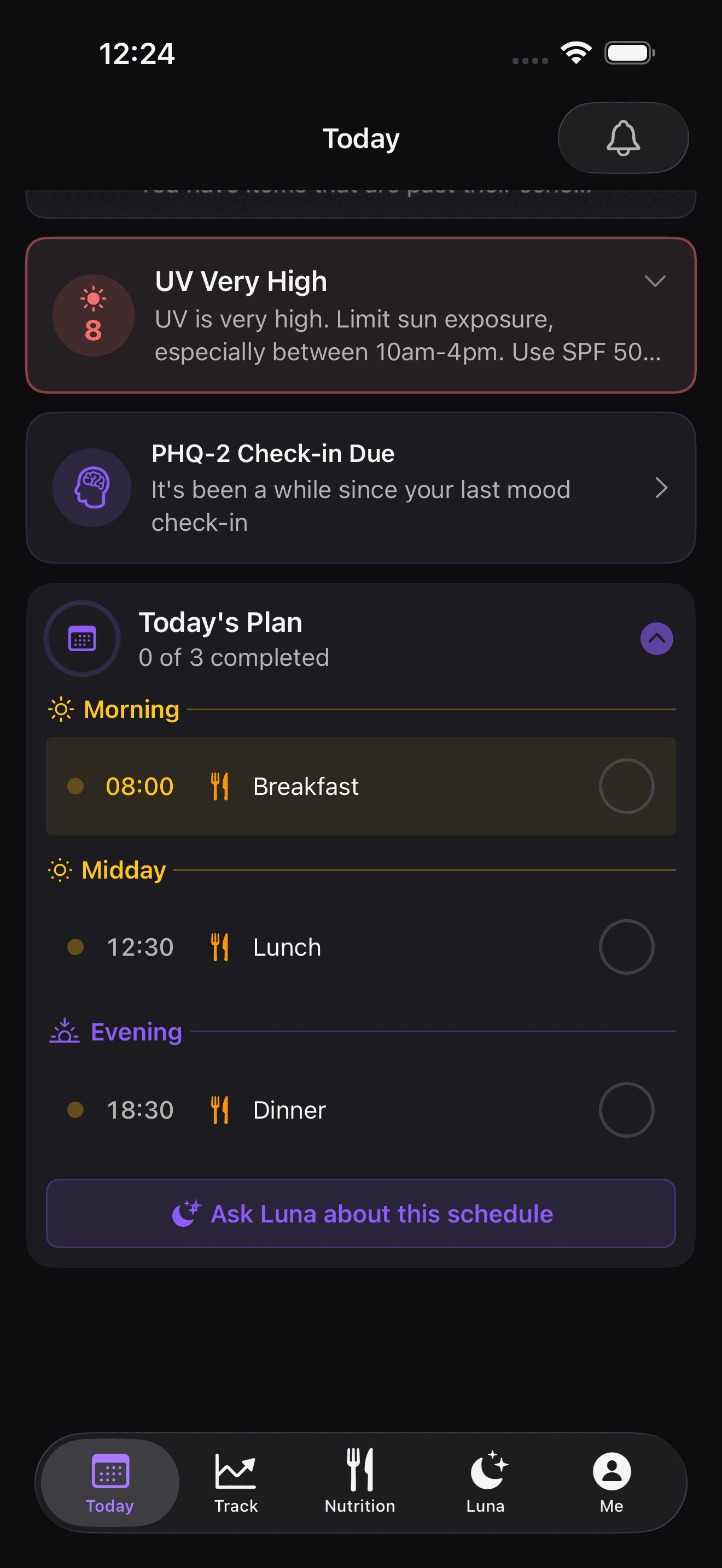Image resolution: width=722 pixels, height=1568 pixels.
Task: Open the Me profile tab
Action: pyautogui.click(x=610, y=1483)
